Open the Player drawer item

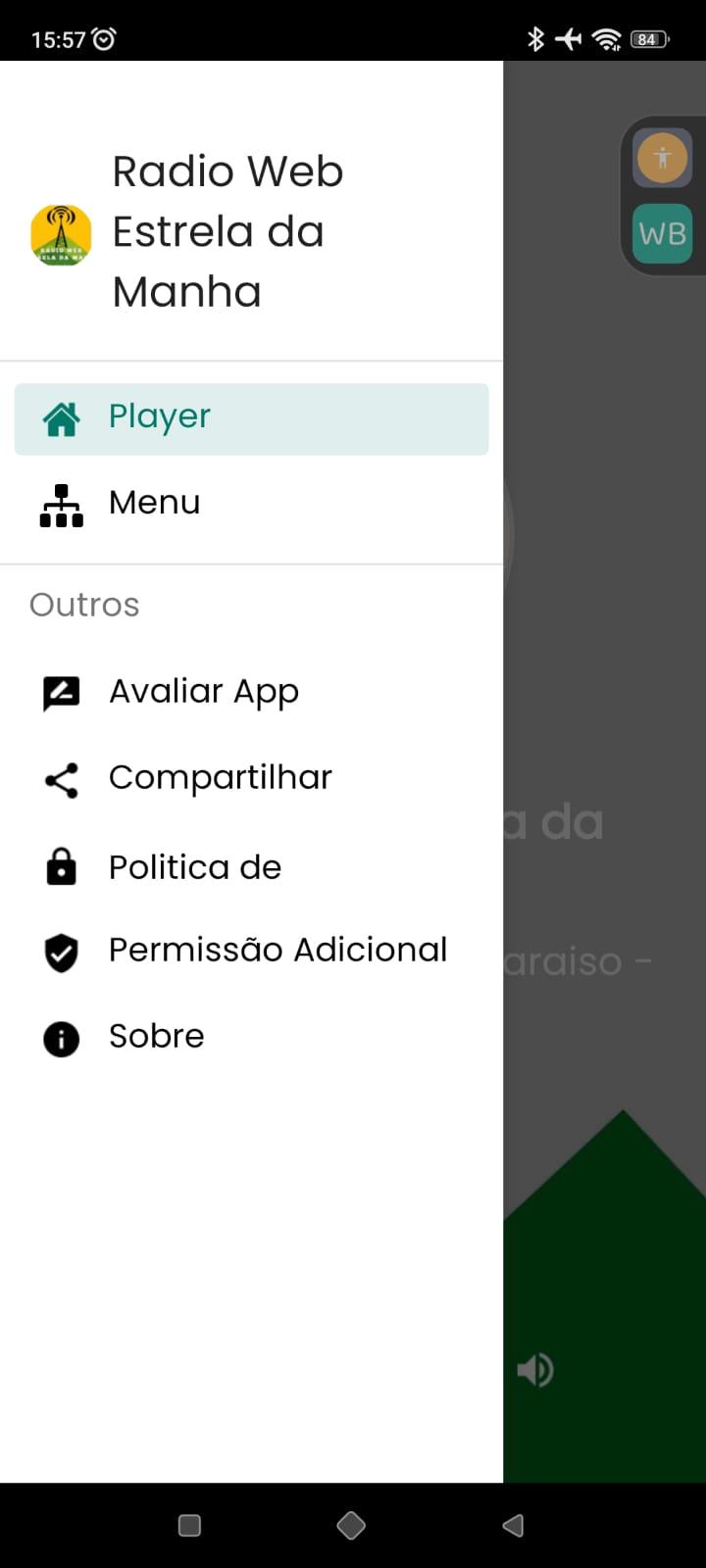(x=251, y=418)
